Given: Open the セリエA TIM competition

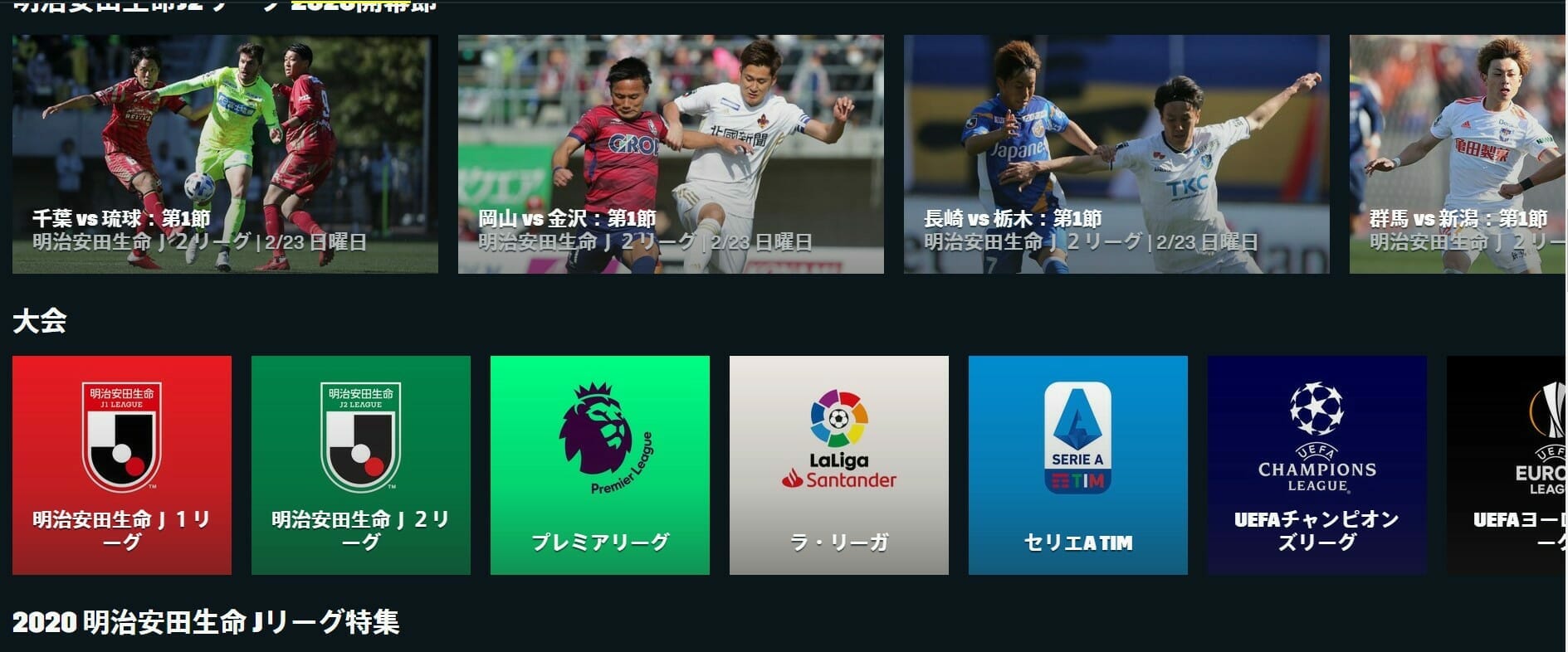Looking at the screenshot, I should tap(1078, 465).
